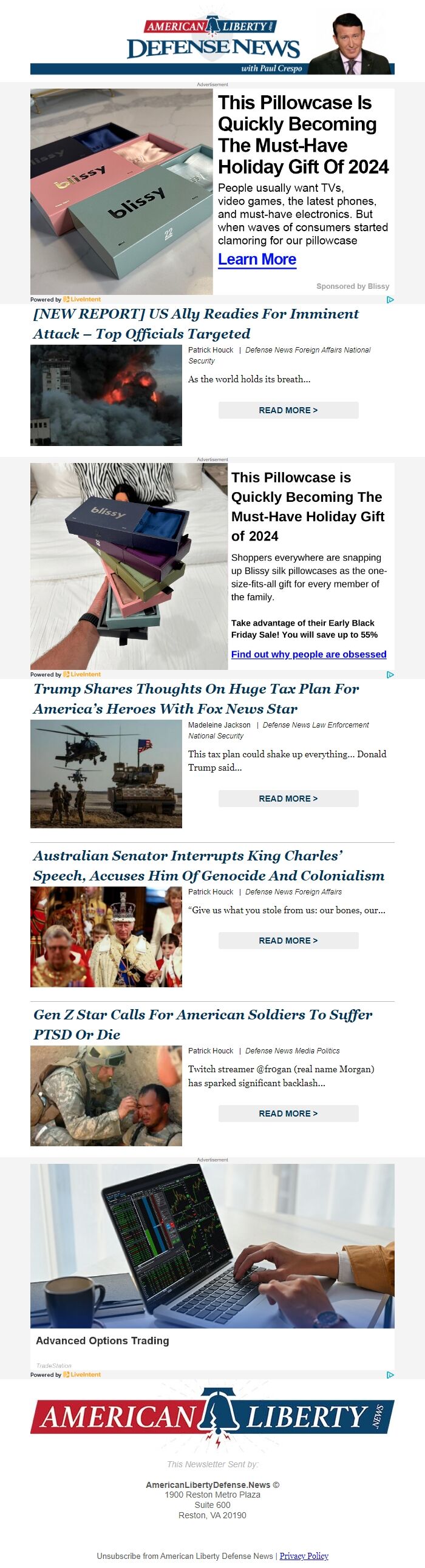
Task: Open Find out why people are obsessed
Action: coord(308,654)
